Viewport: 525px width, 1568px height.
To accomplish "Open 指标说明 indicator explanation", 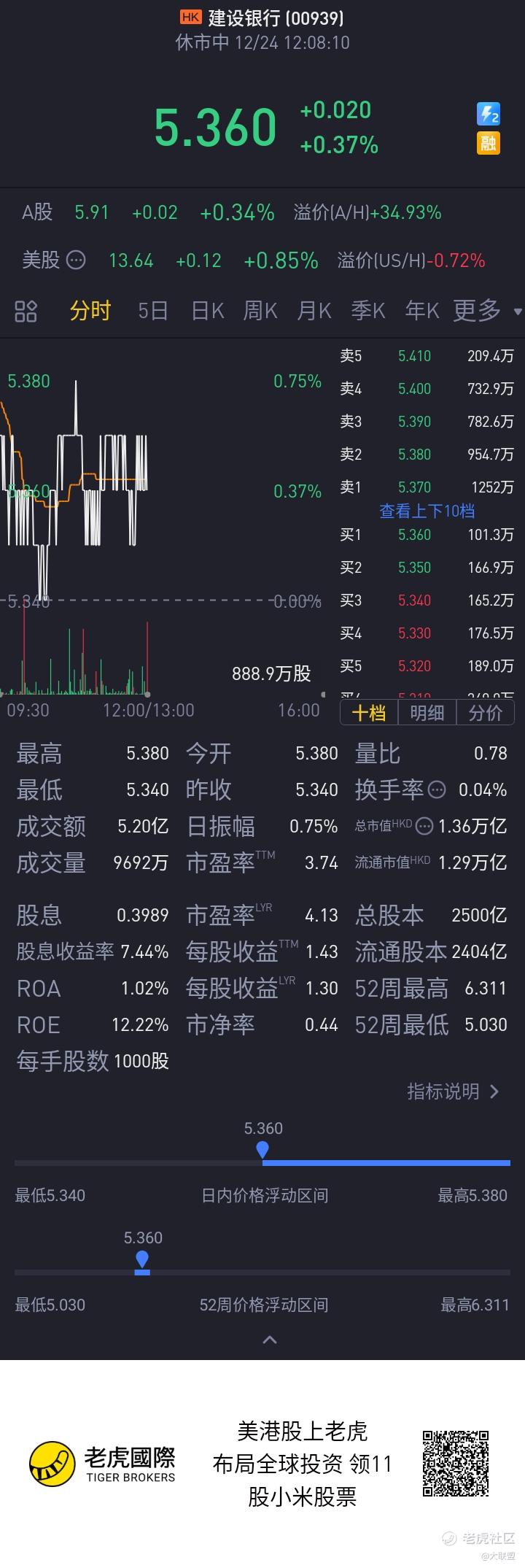I will tap(453, 1092).
